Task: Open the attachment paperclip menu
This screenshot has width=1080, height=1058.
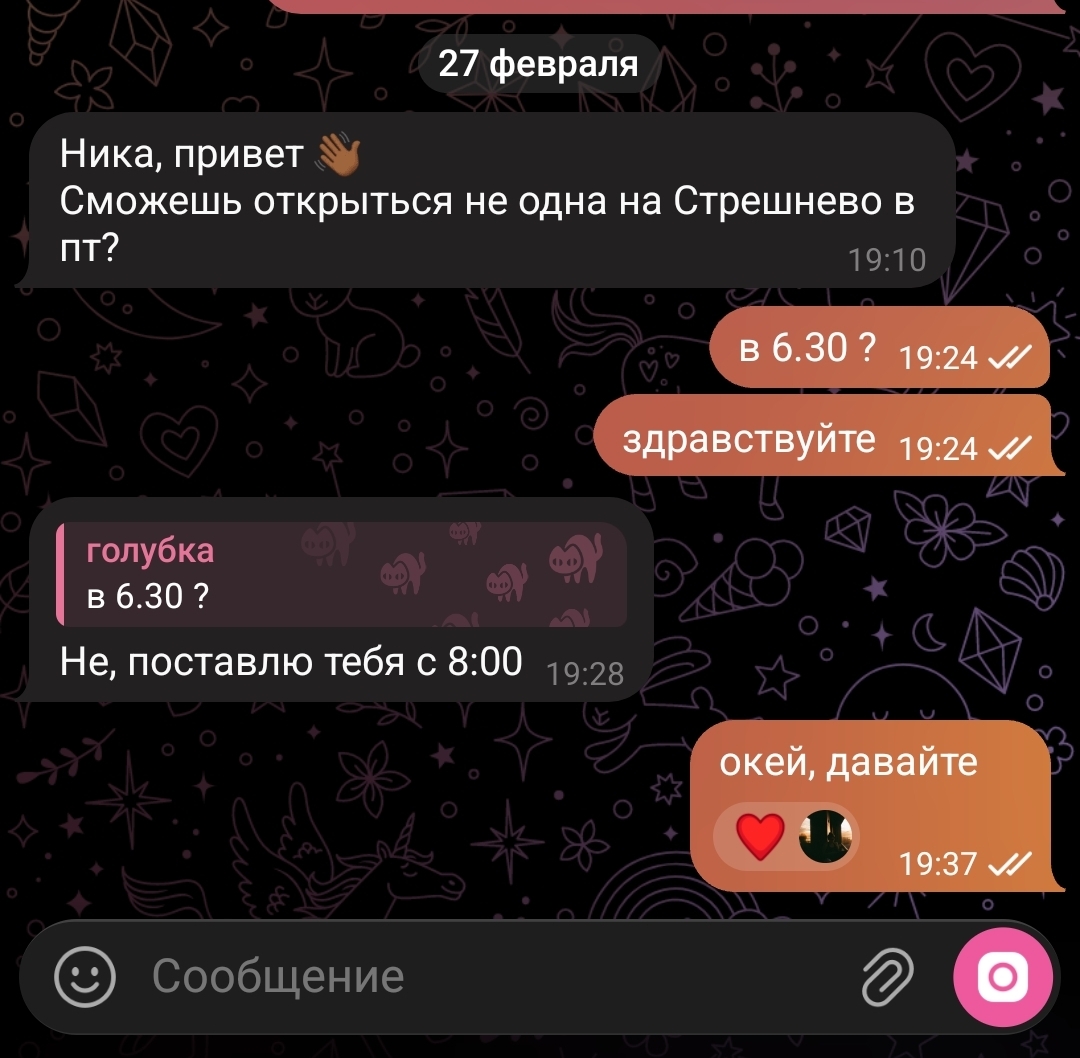Action: [887, 977]
